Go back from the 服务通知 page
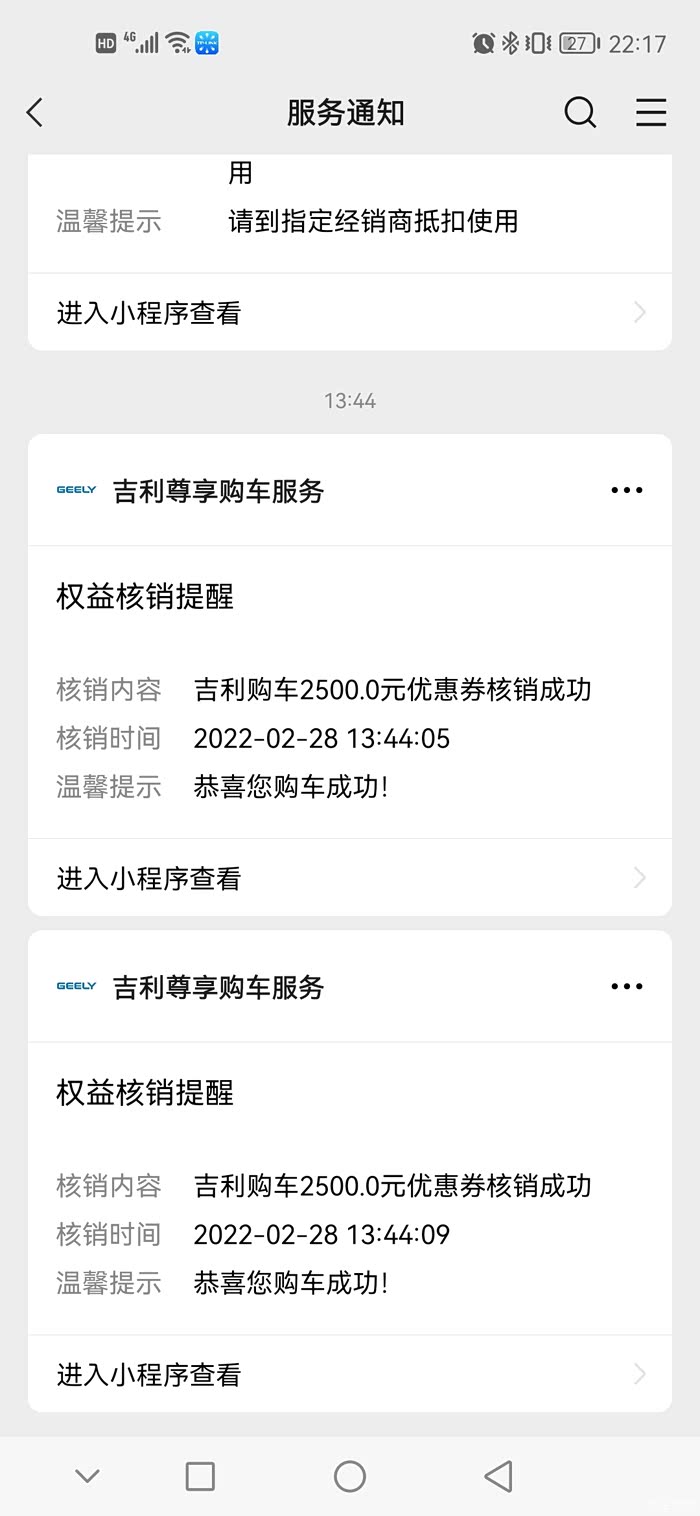This screenshot has height=1516, width=700. click(35, 113)
